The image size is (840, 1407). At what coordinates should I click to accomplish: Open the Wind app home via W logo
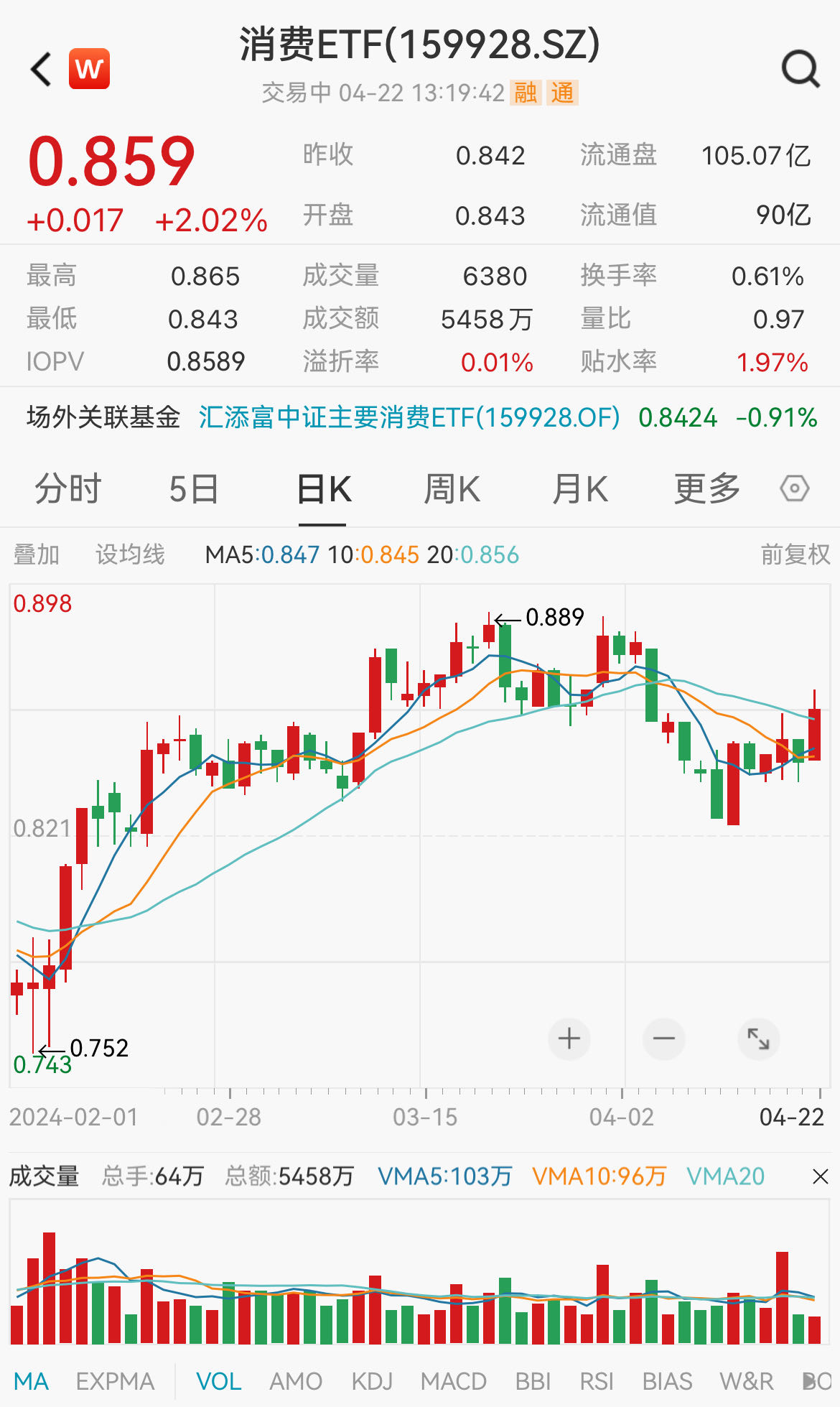pos(89,68)
